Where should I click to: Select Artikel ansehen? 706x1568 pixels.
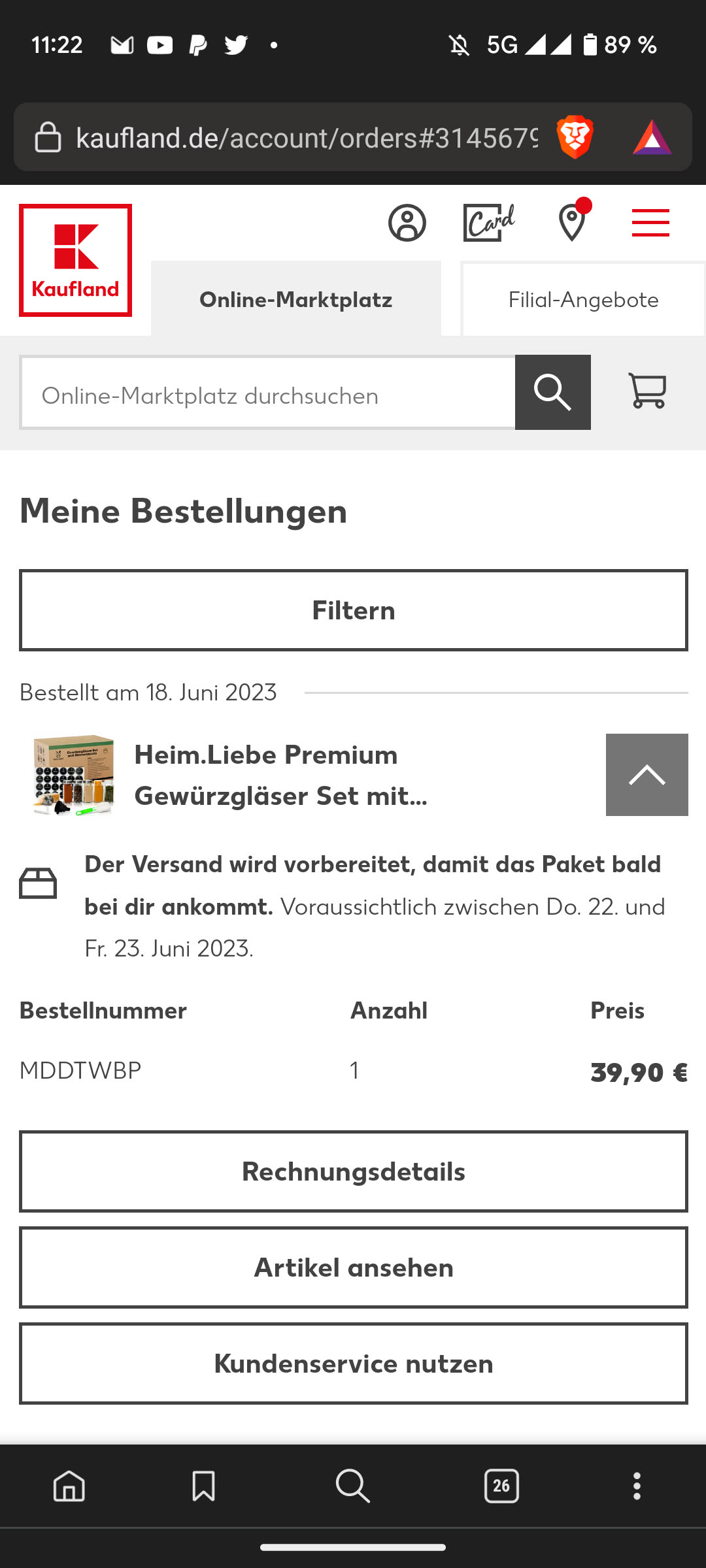point(353,1267)
